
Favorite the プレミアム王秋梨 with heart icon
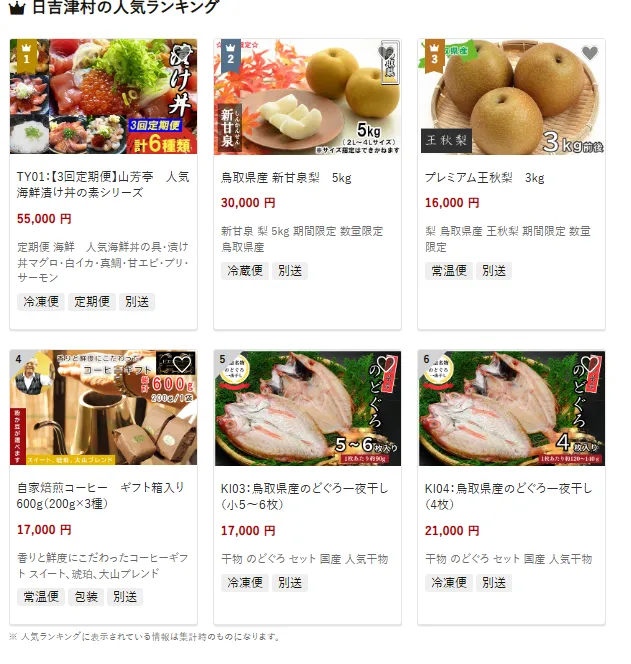click(590, 53)
